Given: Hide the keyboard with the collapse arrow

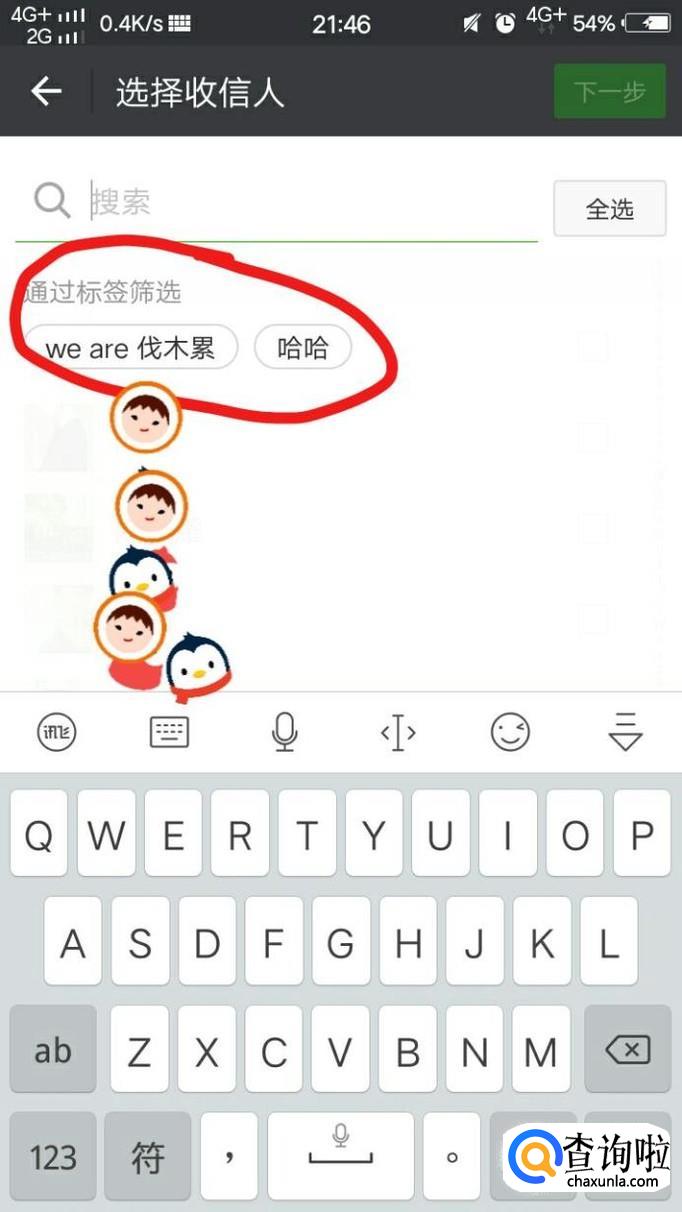Looking at the screenshot, I should tap(625, 733).
